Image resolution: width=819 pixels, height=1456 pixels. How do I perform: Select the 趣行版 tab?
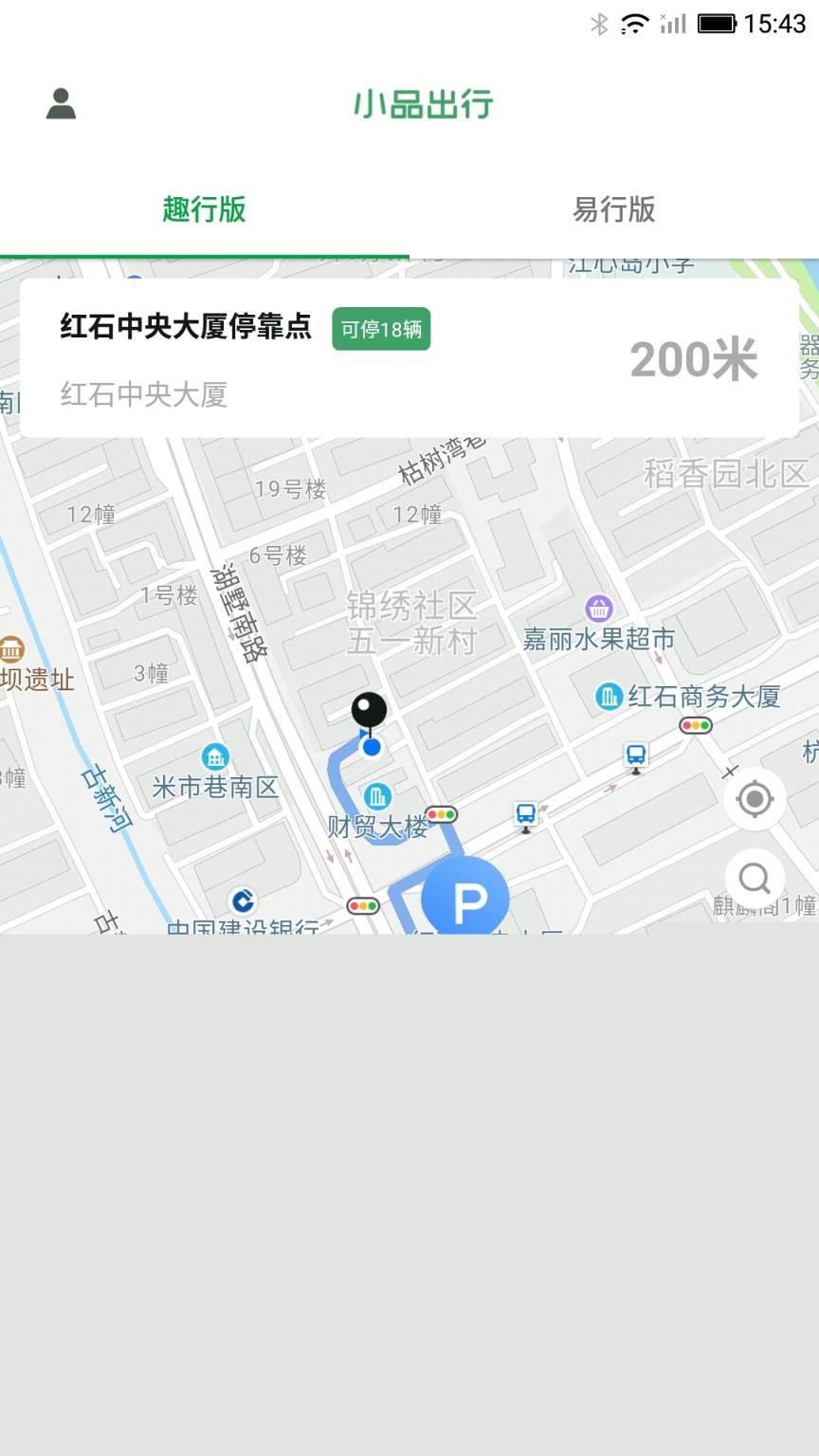[204, 210]
